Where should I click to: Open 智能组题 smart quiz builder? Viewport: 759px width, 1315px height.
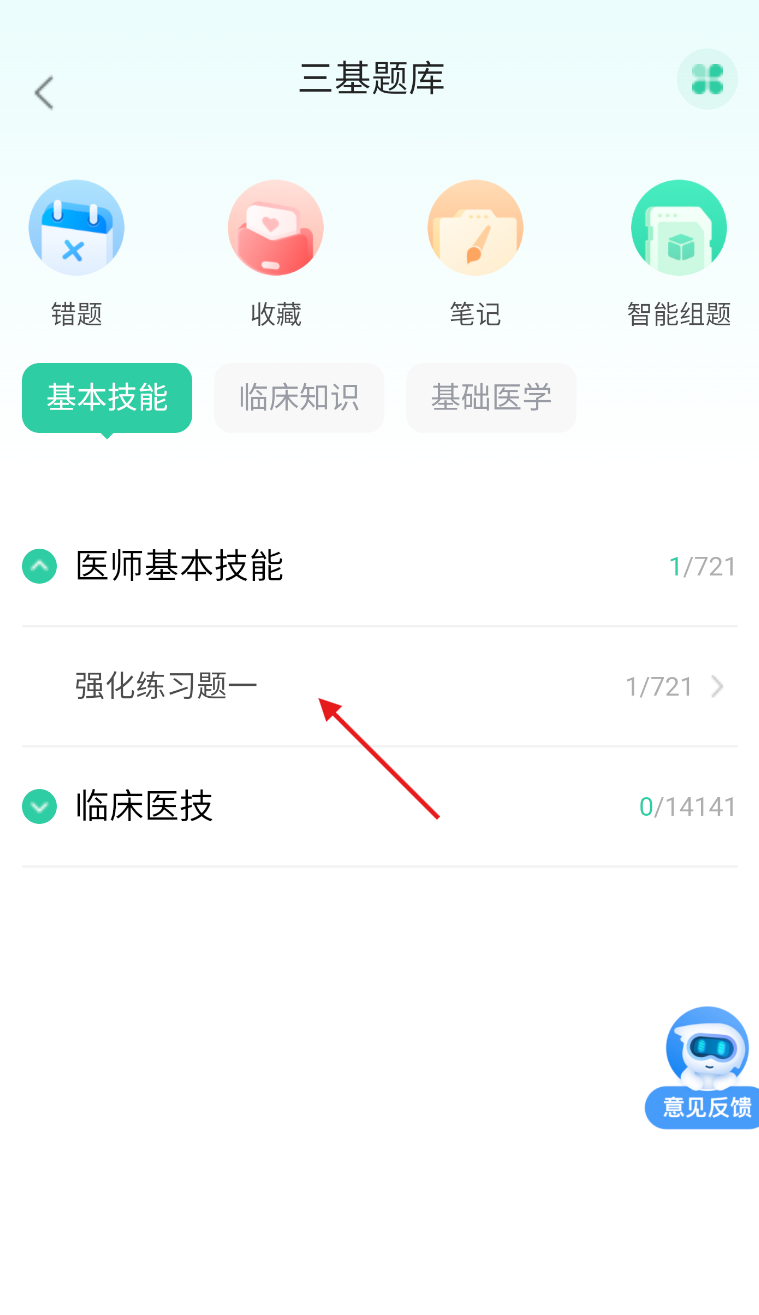coord(679,228)
